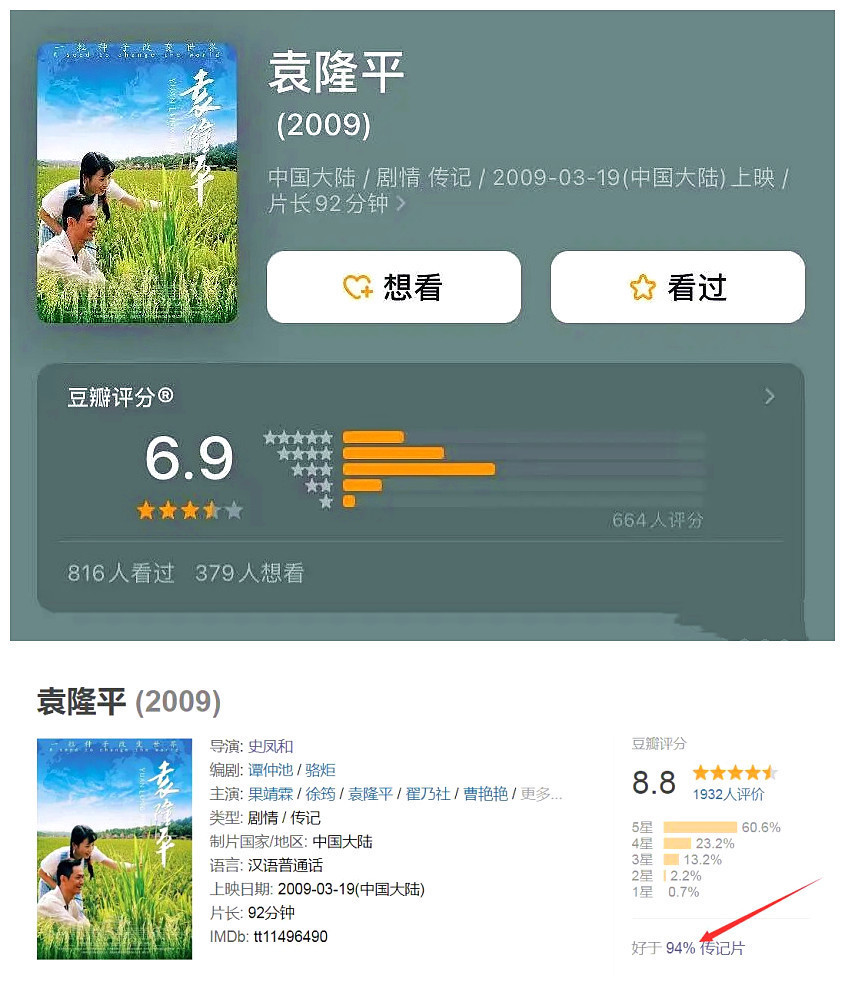This screenshot has width=845, height=1008.
Task: Click the 5星 60.6% rating bar
Action: (700, 827)
